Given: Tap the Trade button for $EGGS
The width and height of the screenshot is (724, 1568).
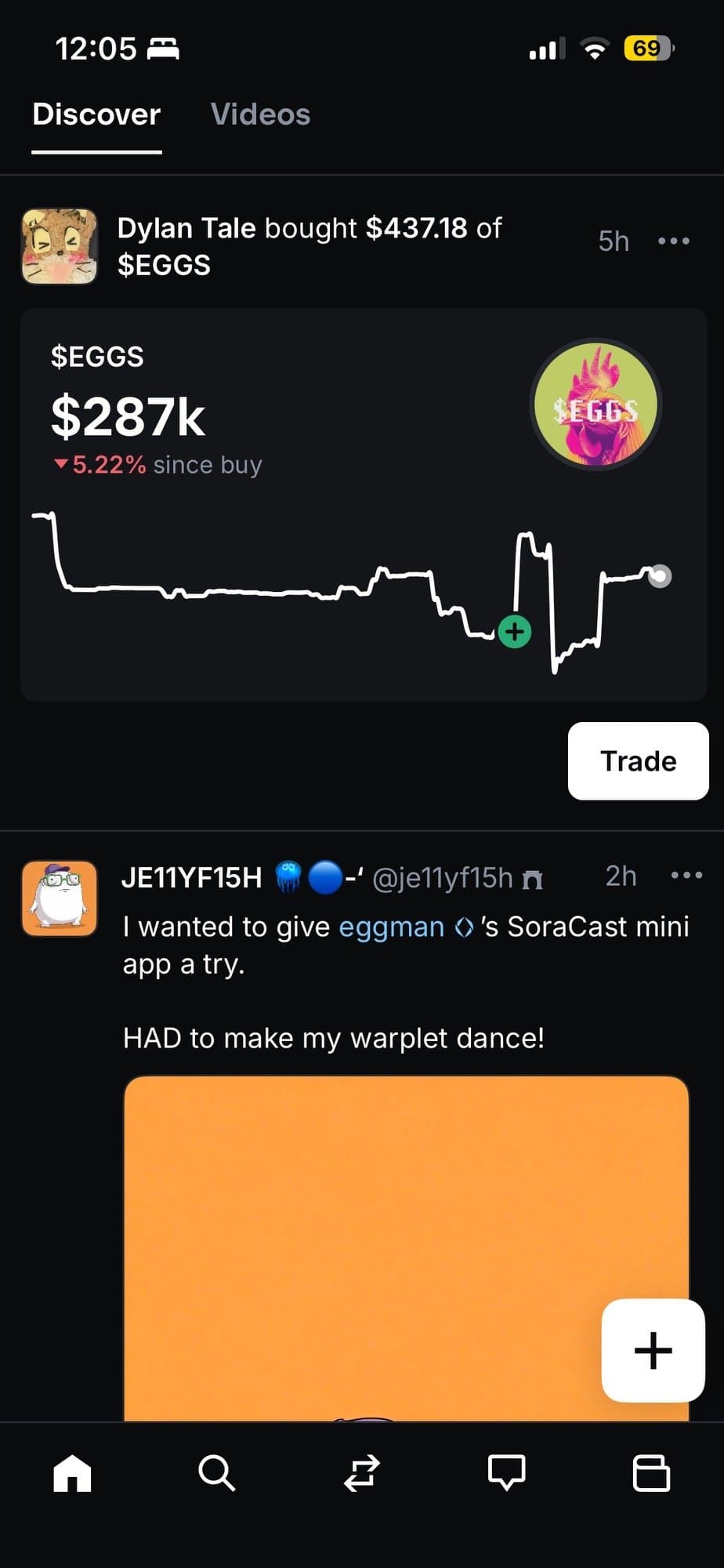Looking at the screenshot, I should click(x=638, y=761).
